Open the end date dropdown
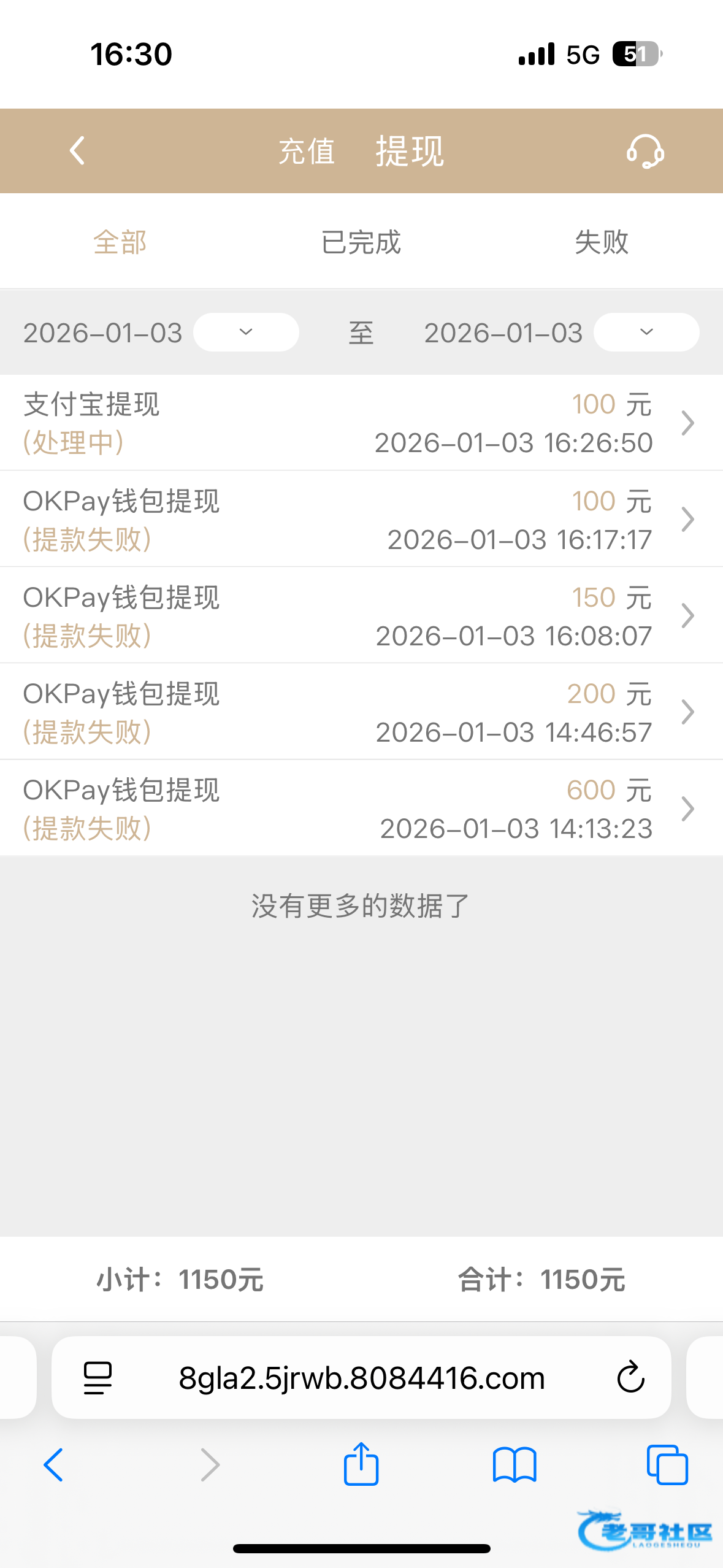 click(646, 332)
